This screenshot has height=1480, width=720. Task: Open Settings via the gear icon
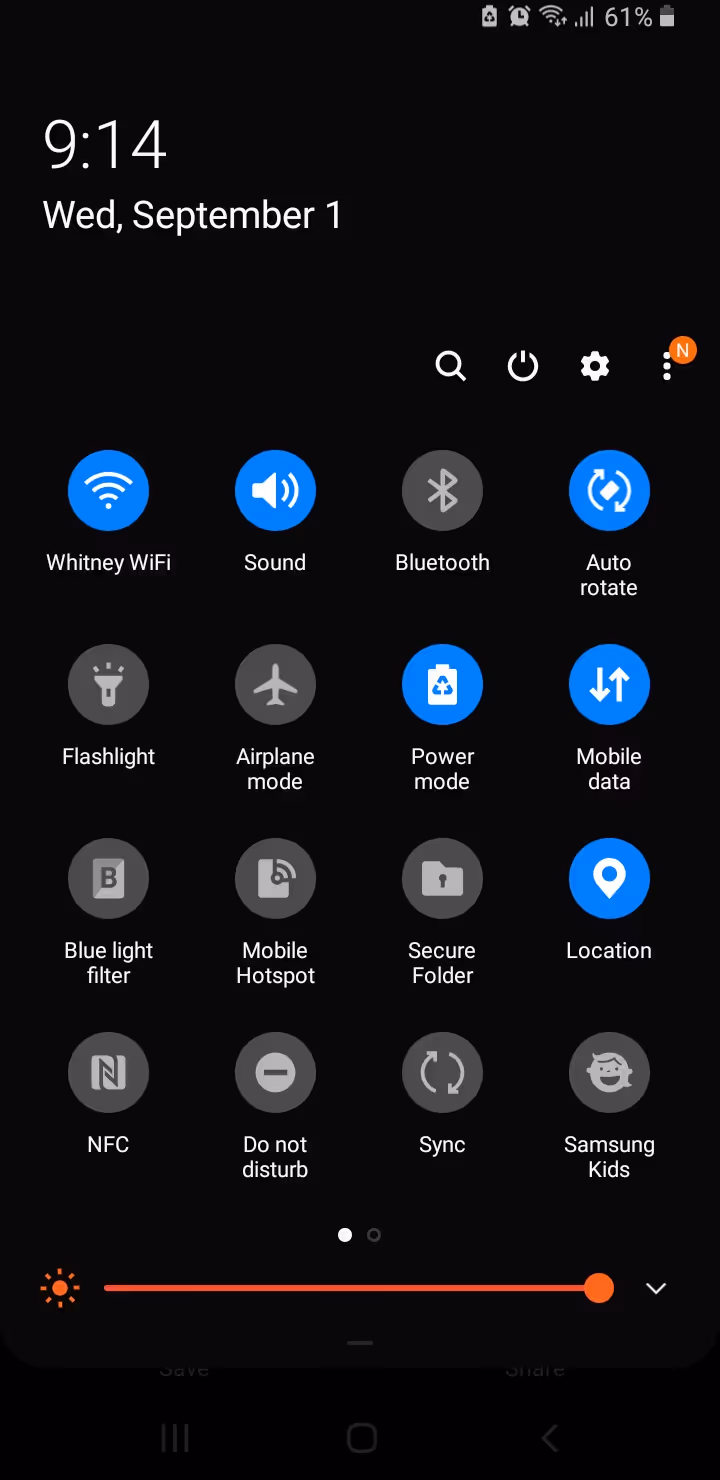click(x=595, y=367)
